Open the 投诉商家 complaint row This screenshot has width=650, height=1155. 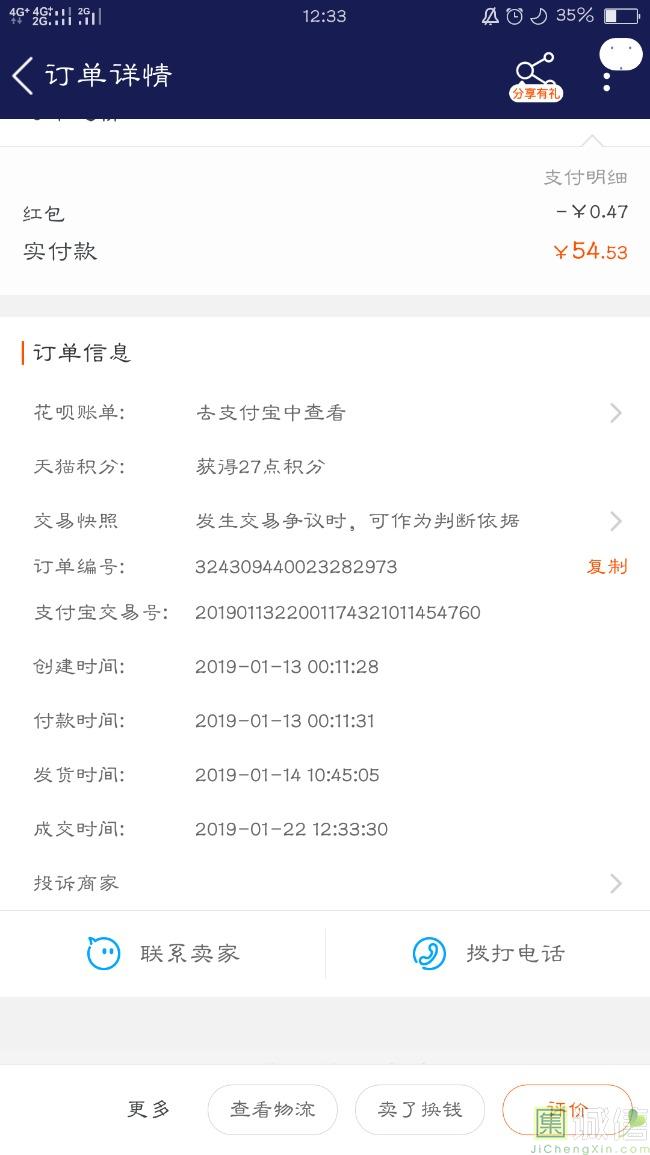[x=325, y=882]
